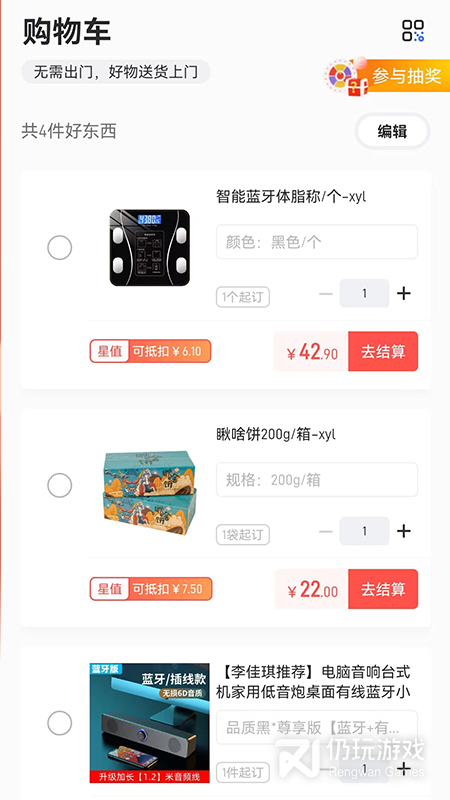Select the 智能蓝牙体脂称 item checkbox
Image resolution: width=450 pixels, height=800 pixels.
coord(60,248)
